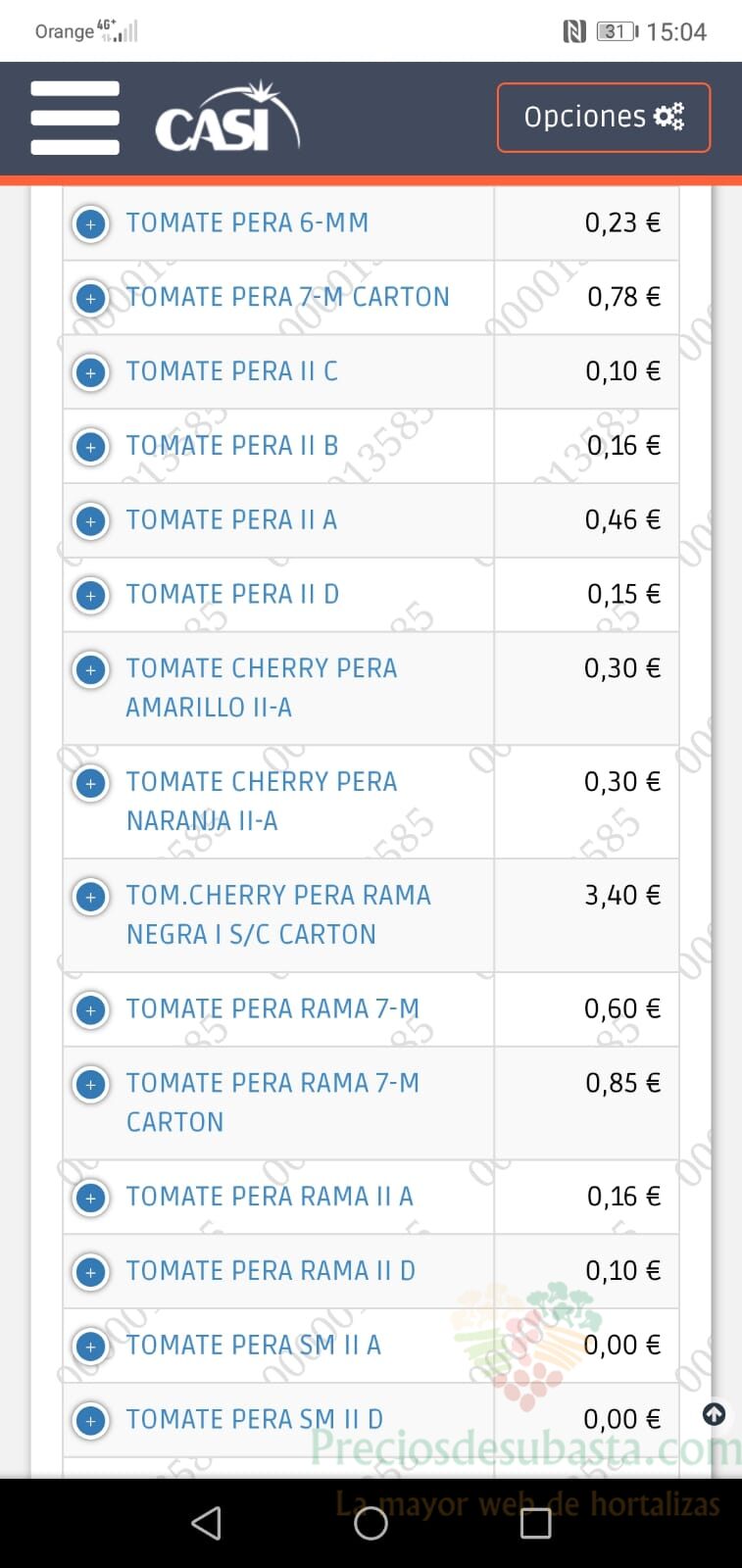742x1568 pixels.
Task: Expand the TOMATE PERA II C row
Action: click(x=91, y=372)
